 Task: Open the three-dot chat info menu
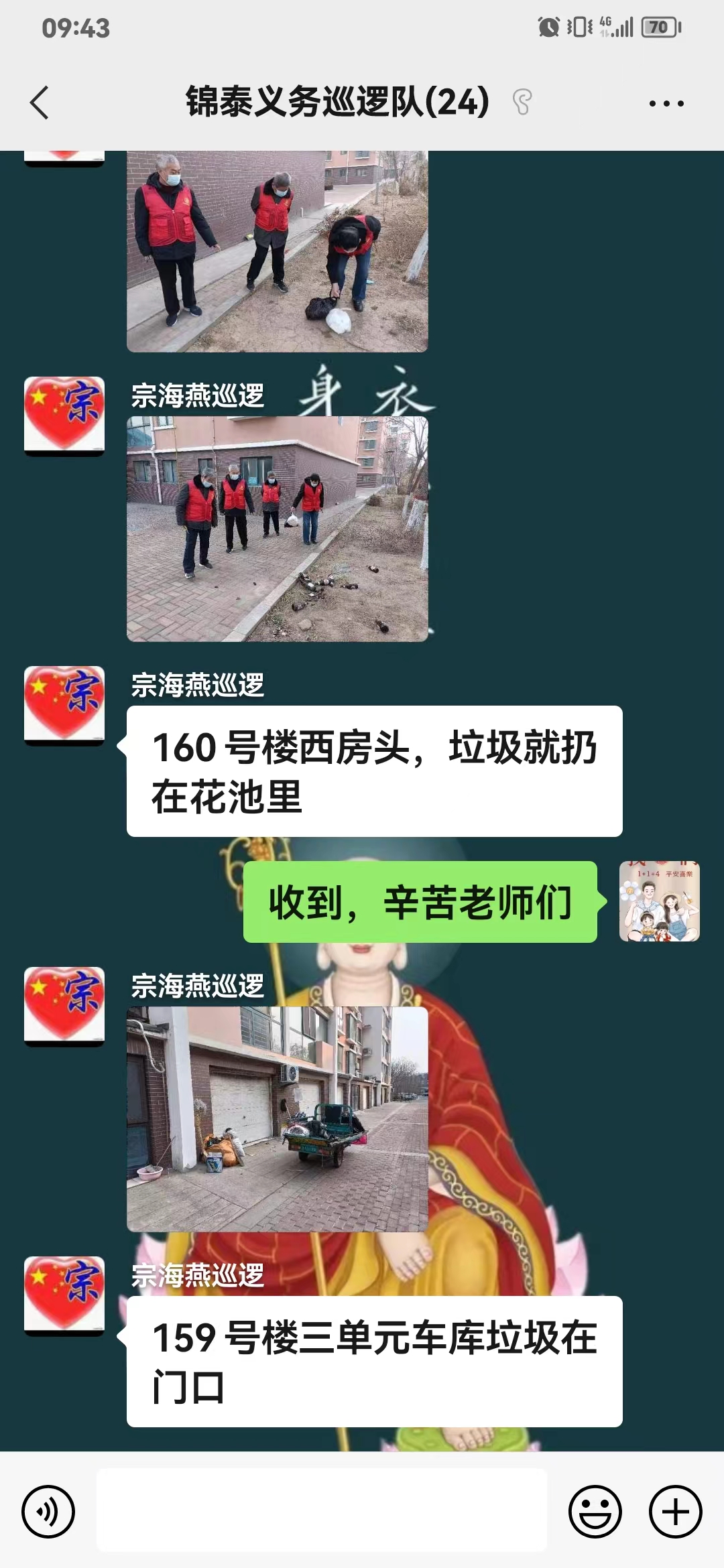(x=666, y=103)
